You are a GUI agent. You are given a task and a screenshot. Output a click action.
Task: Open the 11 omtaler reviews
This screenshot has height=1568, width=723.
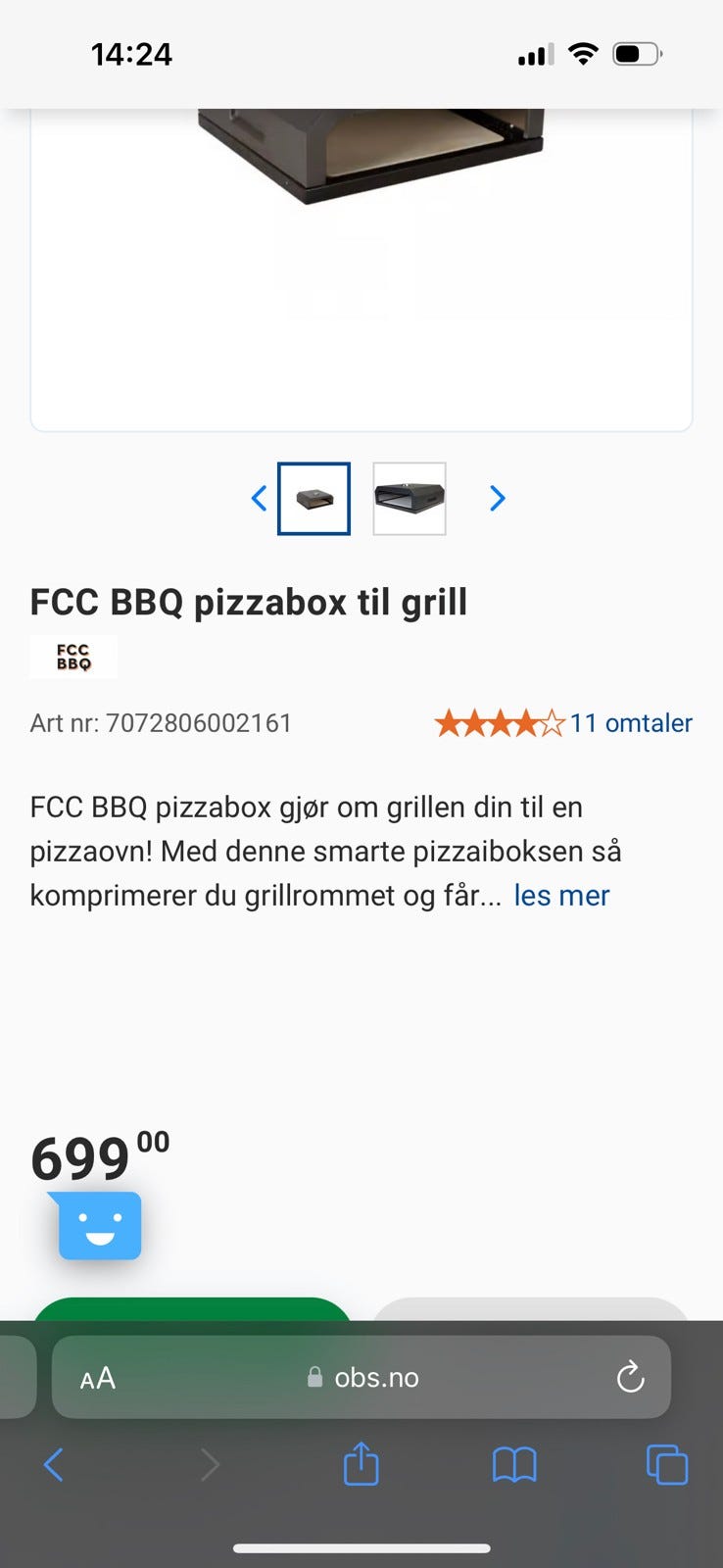coord(631,723)
